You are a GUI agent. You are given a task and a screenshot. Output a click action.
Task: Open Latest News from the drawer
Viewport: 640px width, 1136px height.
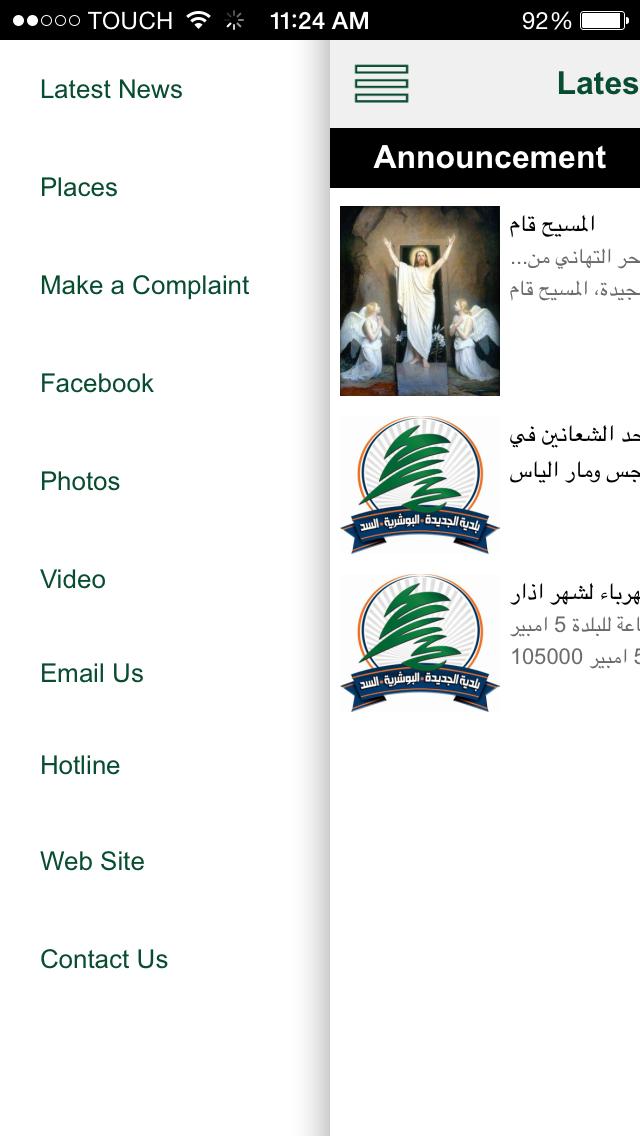tap(111, 89)
